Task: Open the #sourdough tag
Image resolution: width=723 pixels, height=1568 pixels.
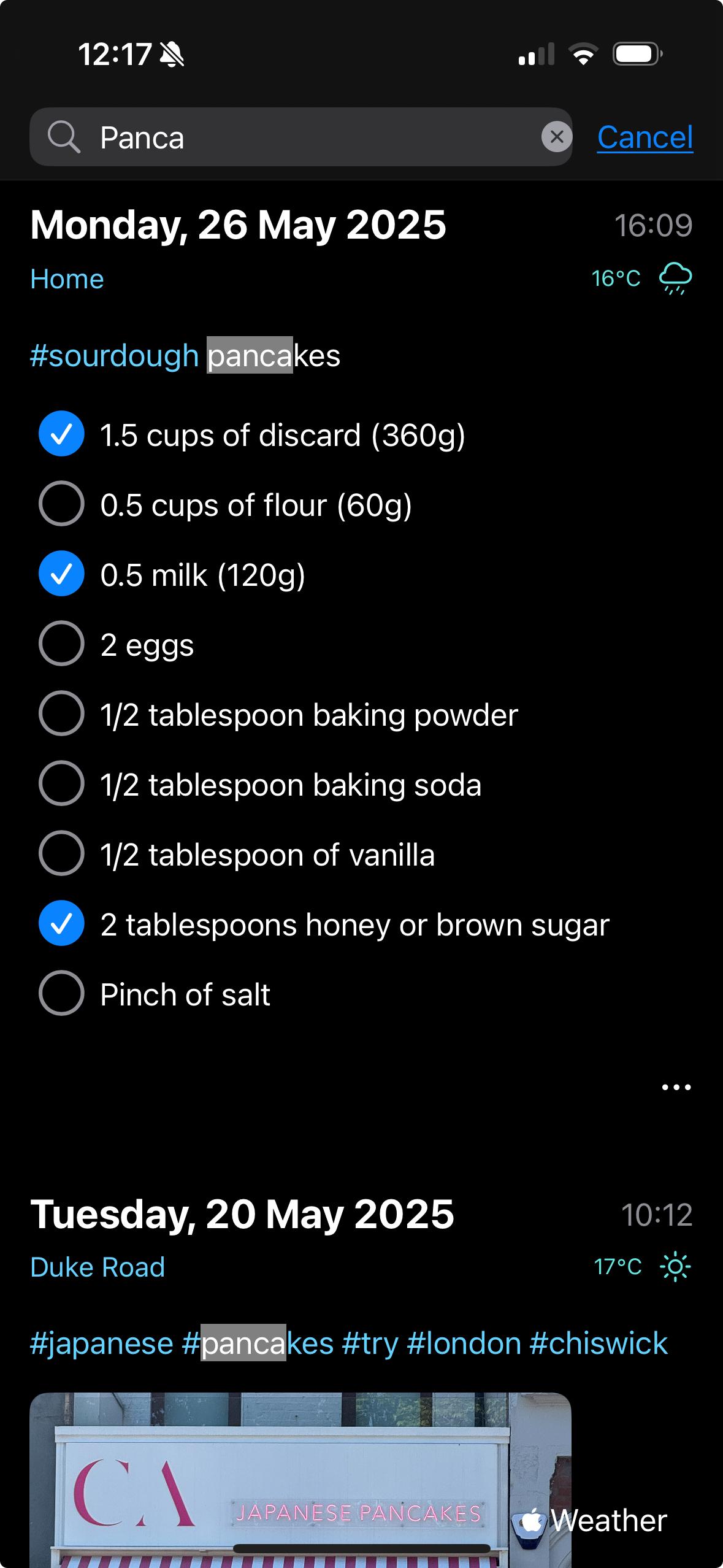Action: pos(115,356)
